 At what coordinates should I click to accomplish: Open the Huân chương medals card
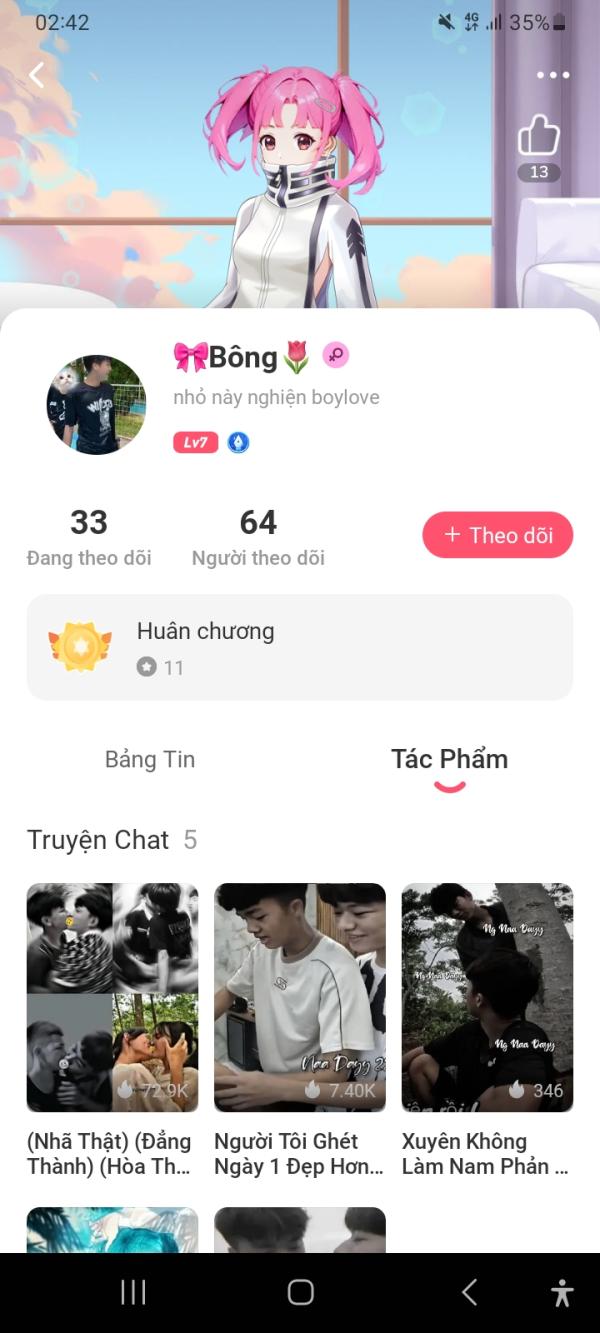click(299, 647)
